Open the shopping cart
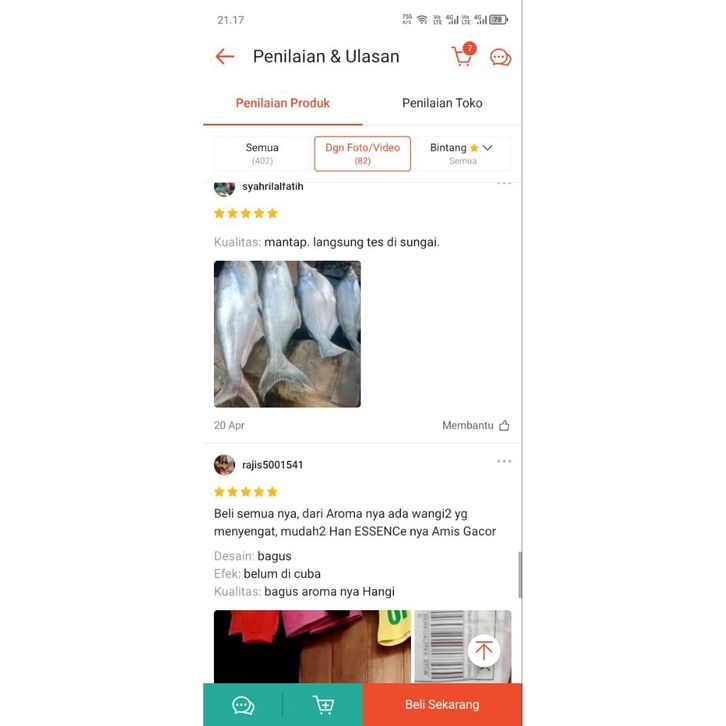Image resolution: width=726 pixels, height=726 pixels. tap(462, 56)
